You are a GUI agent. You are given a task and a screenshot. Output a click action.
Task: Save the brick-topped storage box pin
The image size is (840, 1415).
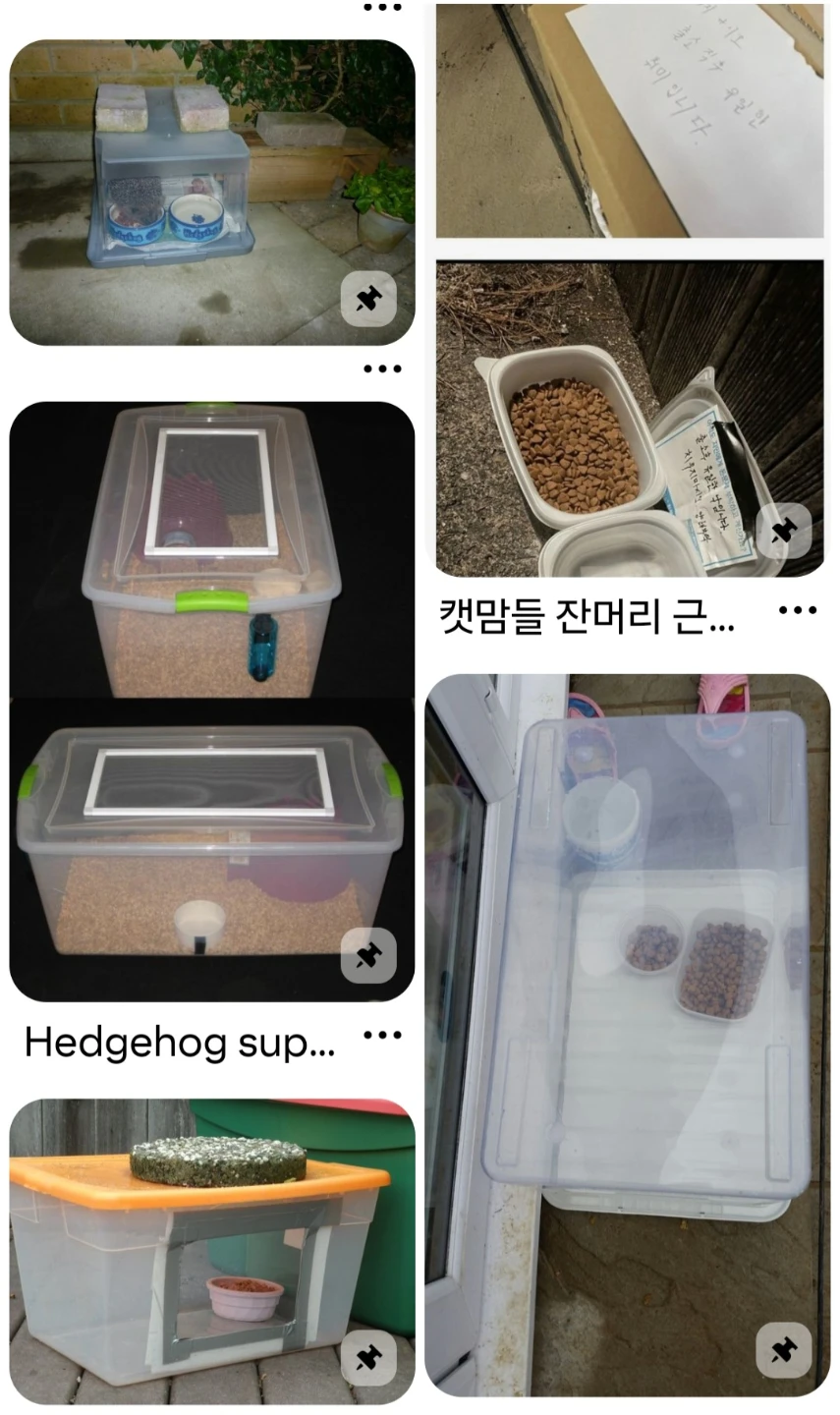[x=368, y=299]
